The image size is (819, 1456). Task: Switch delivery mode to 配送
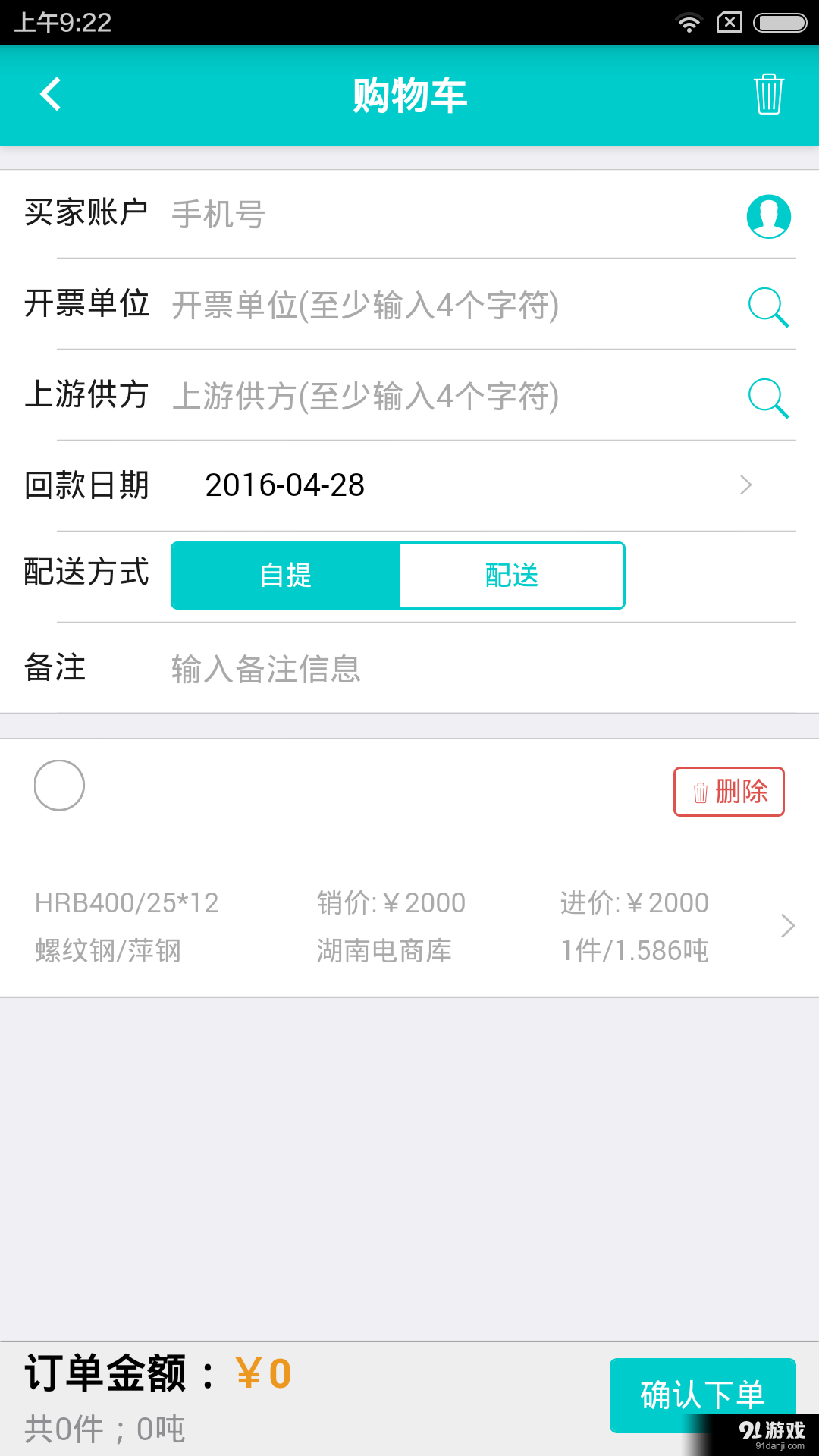tap(513, 576)
